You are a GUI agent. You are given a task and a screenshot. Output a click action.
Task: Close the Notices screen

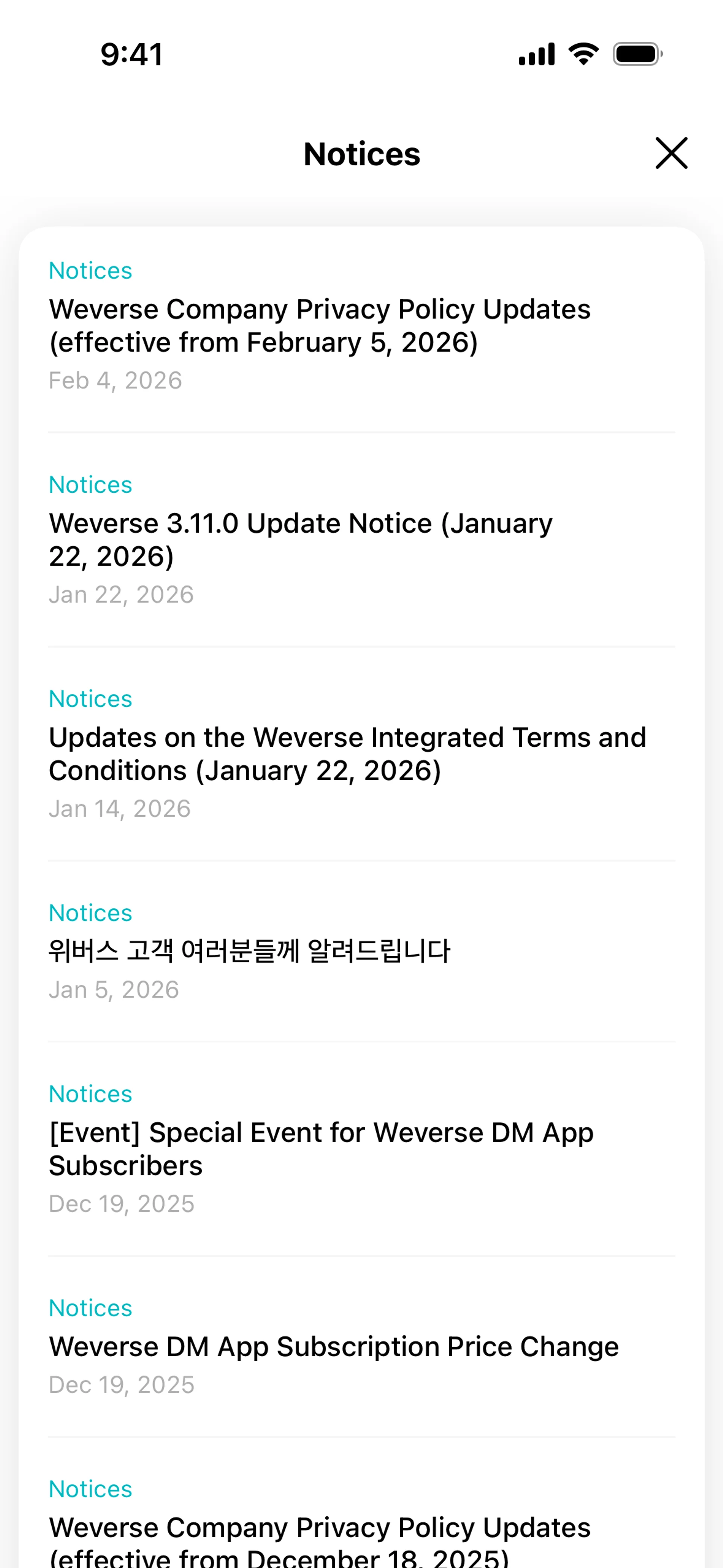[671, 153]
